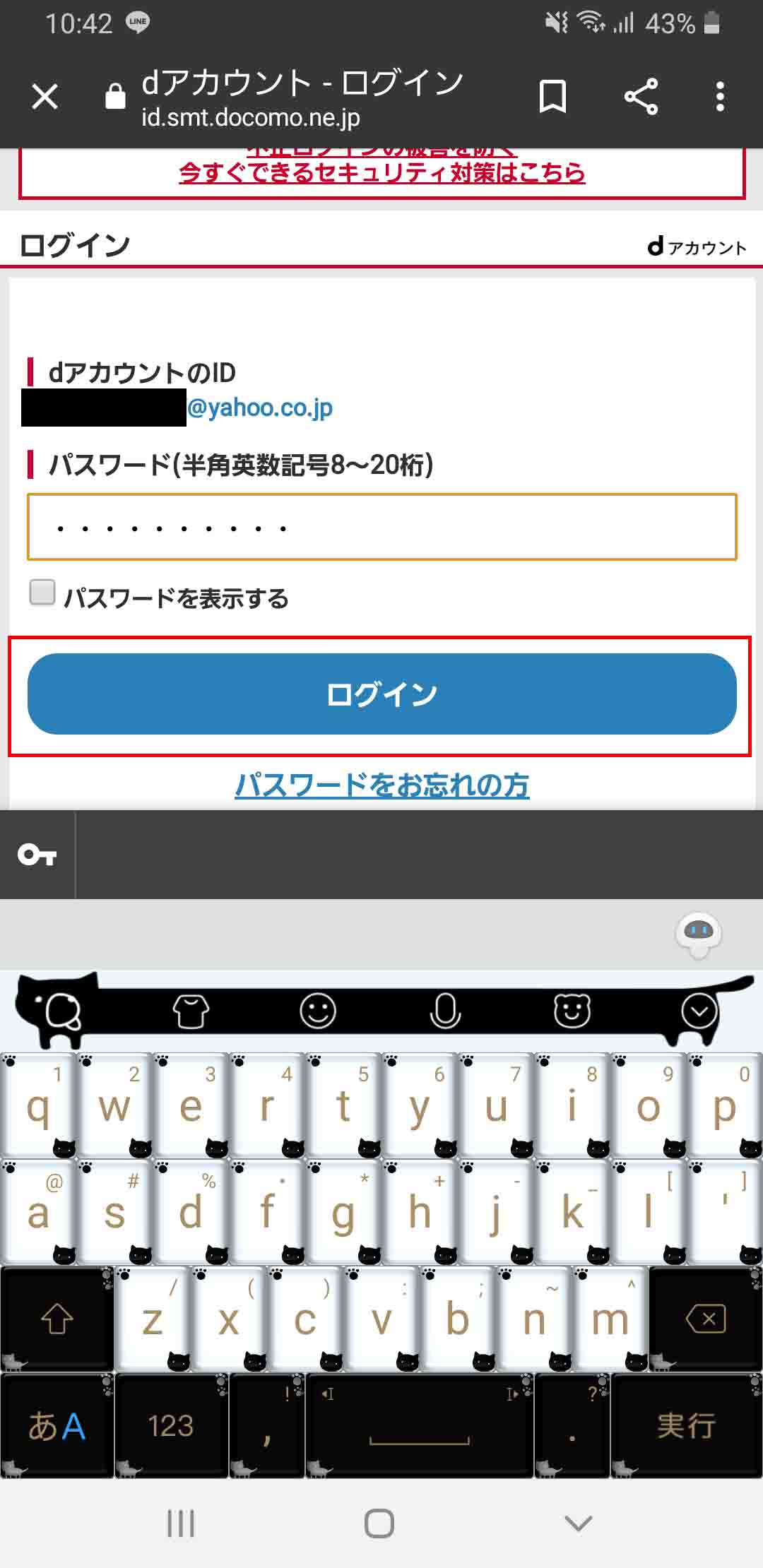Go to the system home screen
763x1568 pixels.
click(x=379, y=1524)
